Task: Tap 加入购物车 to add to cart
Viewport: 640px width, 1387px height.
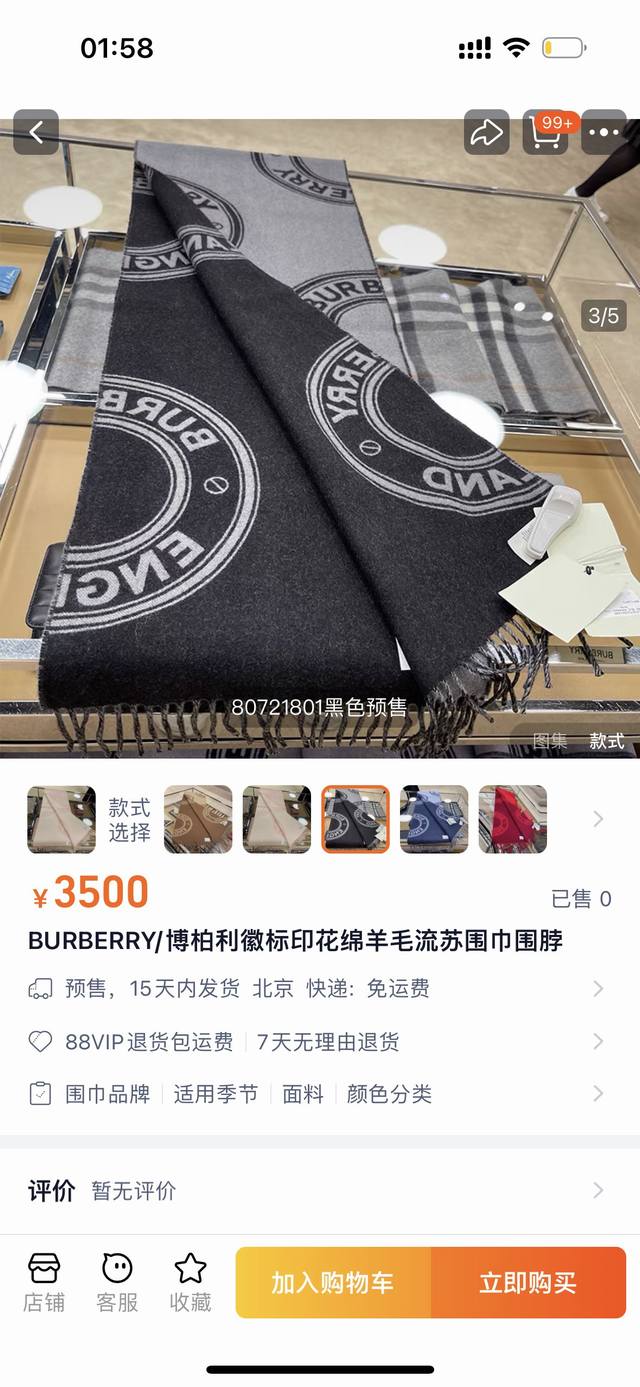Action: click(333, 1283)
